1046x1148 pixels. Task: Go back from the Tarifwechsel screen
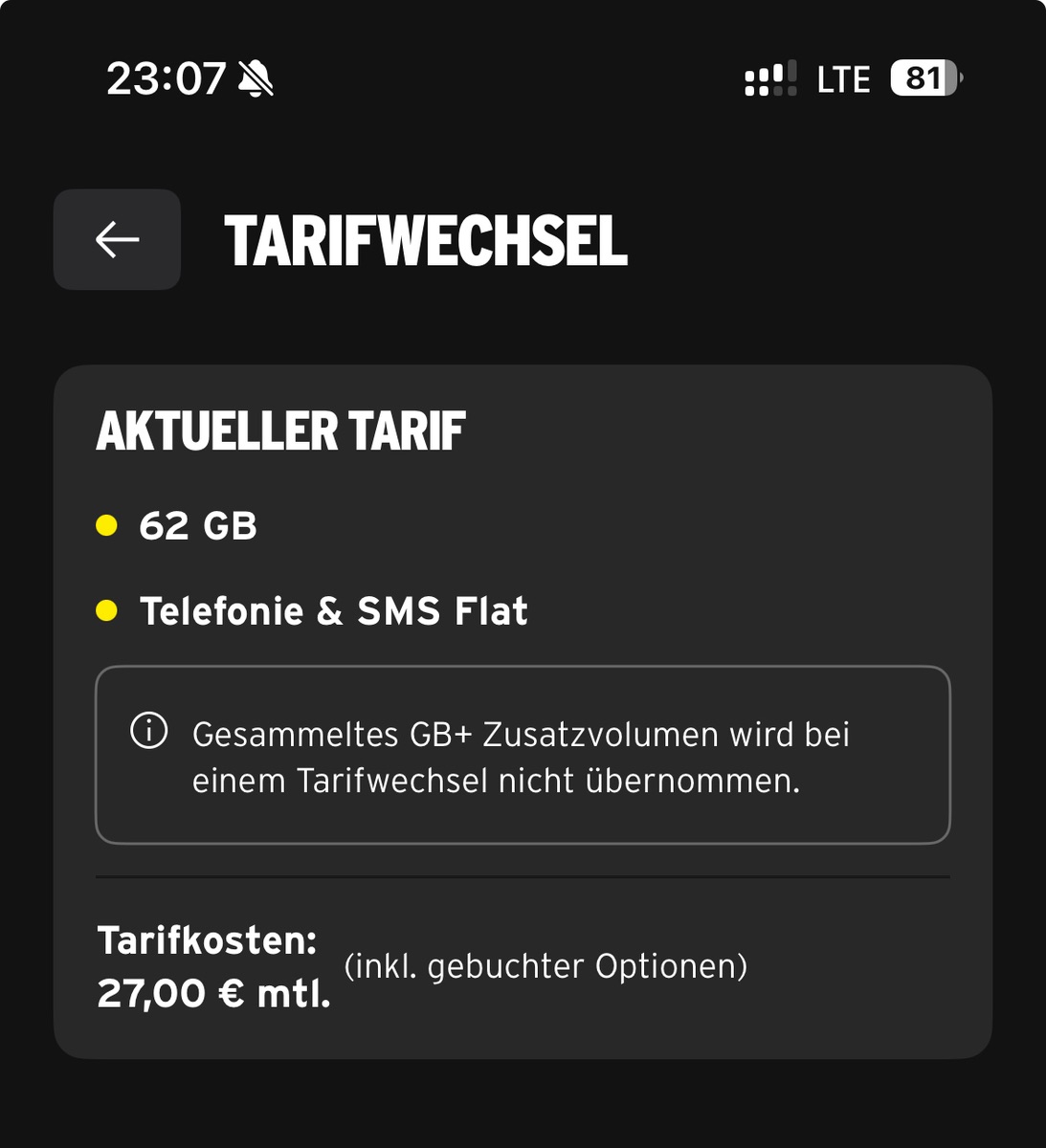(x=117, y=239)
